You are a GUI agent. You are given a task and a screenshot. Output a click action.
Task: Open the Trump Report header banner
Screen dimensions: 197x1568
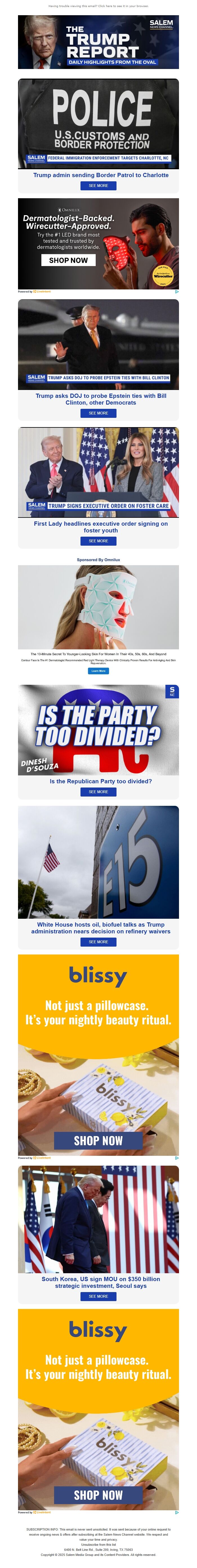[x=98, y=42]
